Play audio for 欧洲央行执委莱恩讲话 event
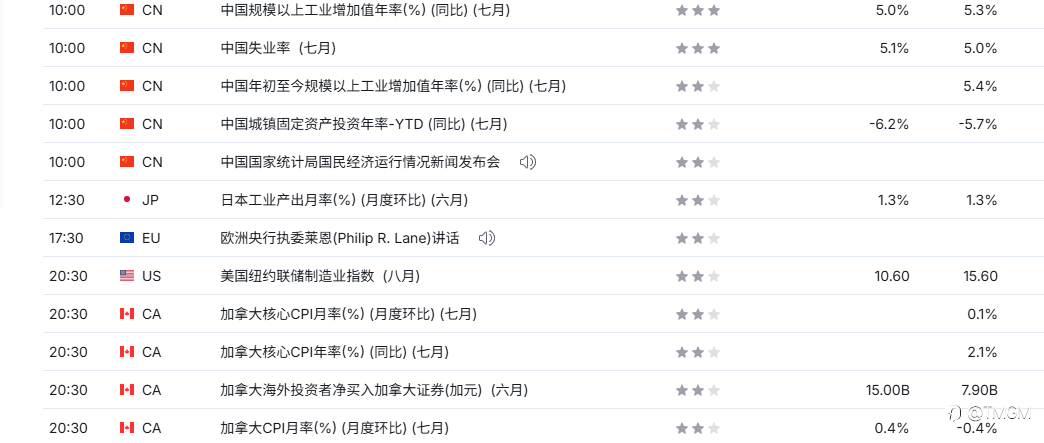Viewport: 1044px width, 443px height. [487, 238]
